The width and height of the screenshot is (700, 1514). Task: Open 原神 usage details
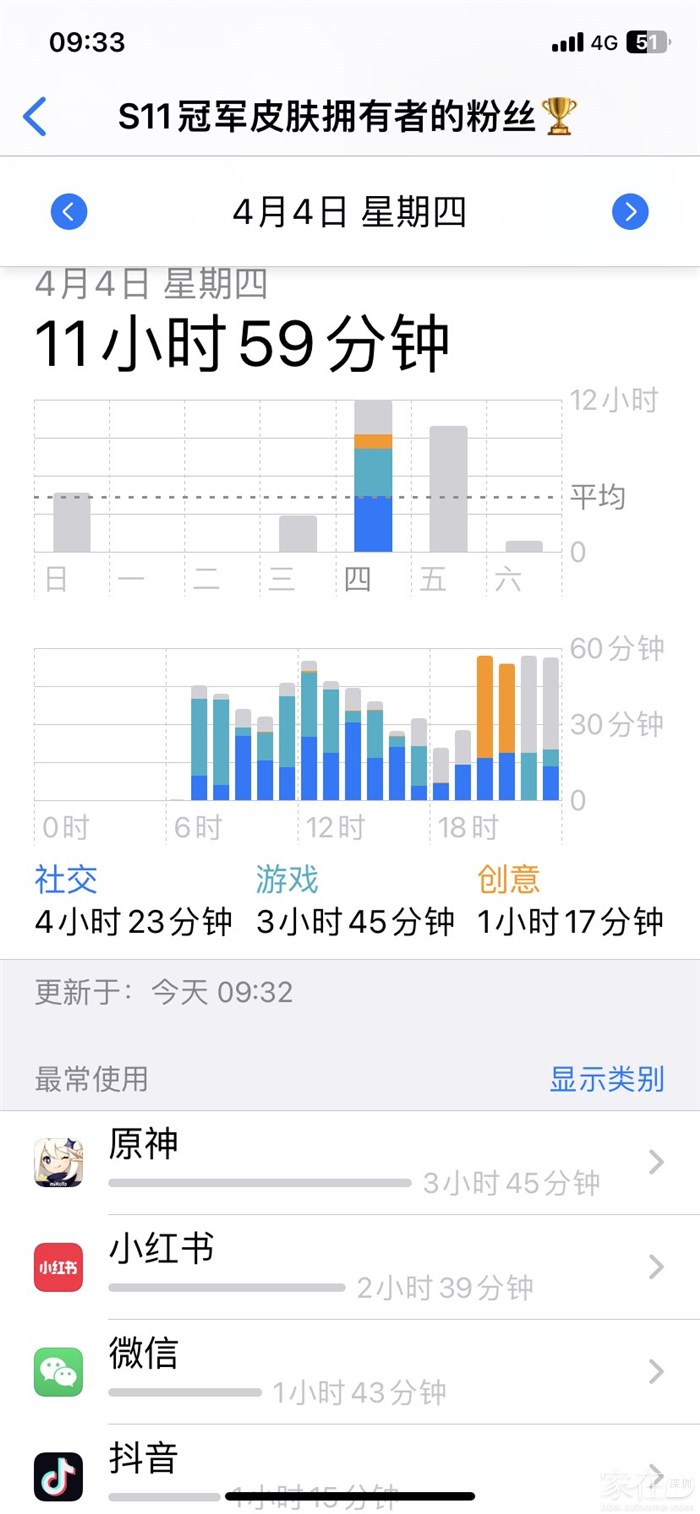click(350, 1163)
